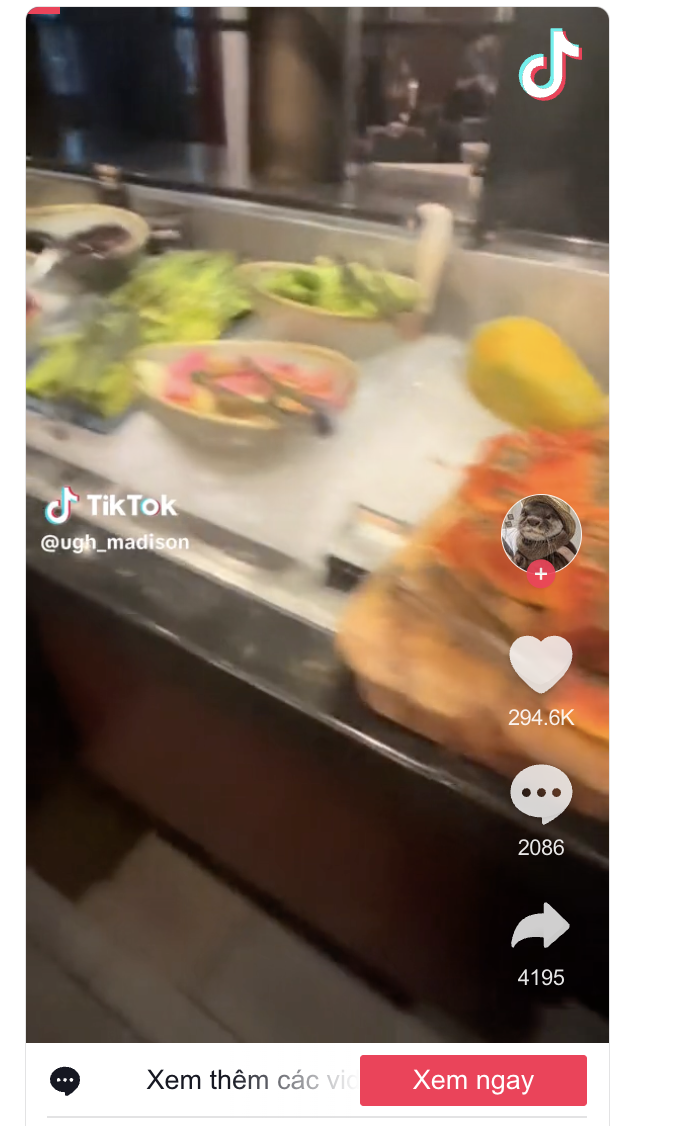This screenshot has height=1126, width=680.
Task: Open the creator's profile picture
Action: (x=541, y=533)
